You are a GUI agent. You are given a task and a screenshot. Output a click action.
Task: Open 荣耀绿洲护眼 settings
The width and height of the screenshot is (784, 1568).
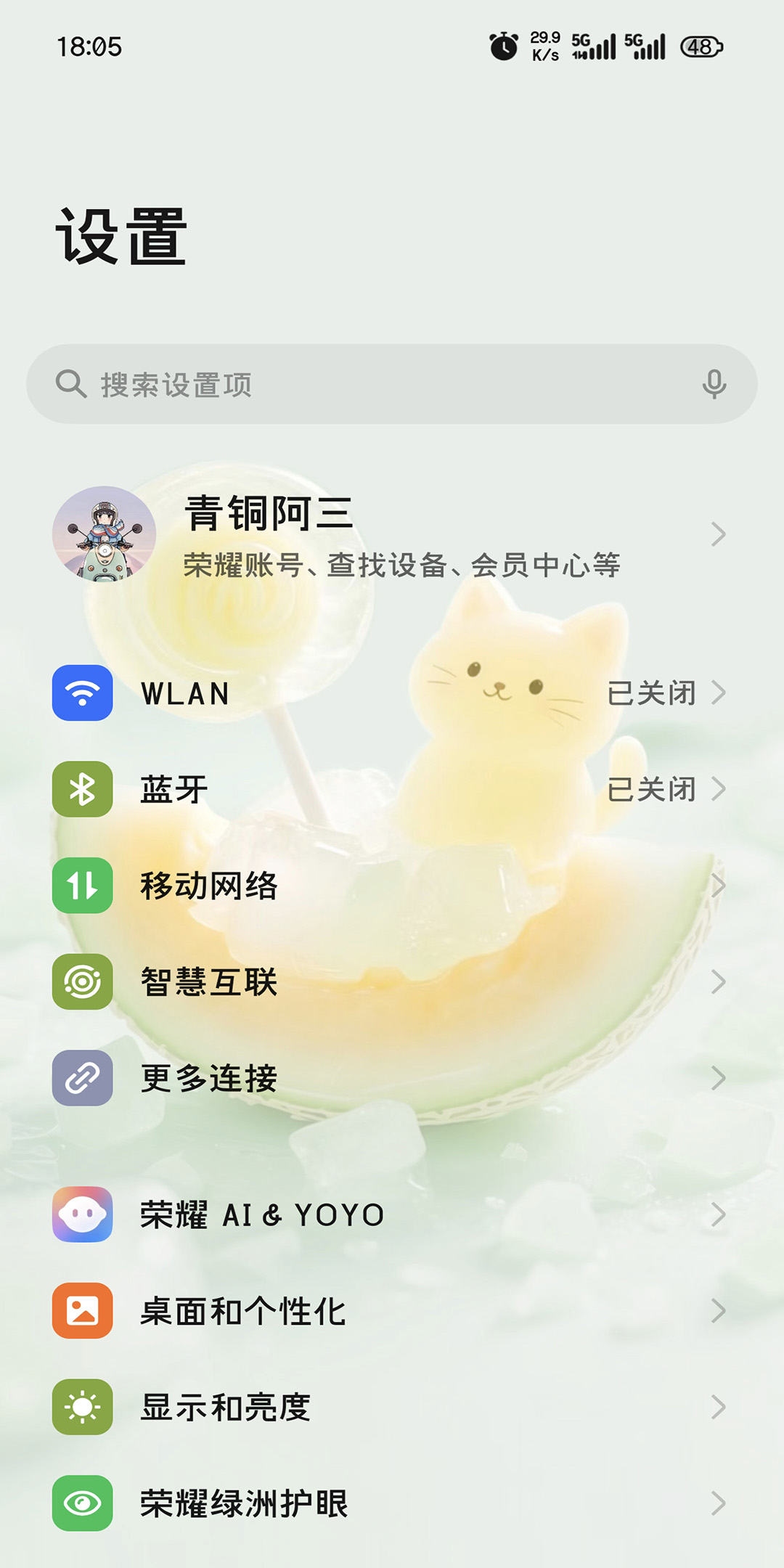tap(392, 1503)
